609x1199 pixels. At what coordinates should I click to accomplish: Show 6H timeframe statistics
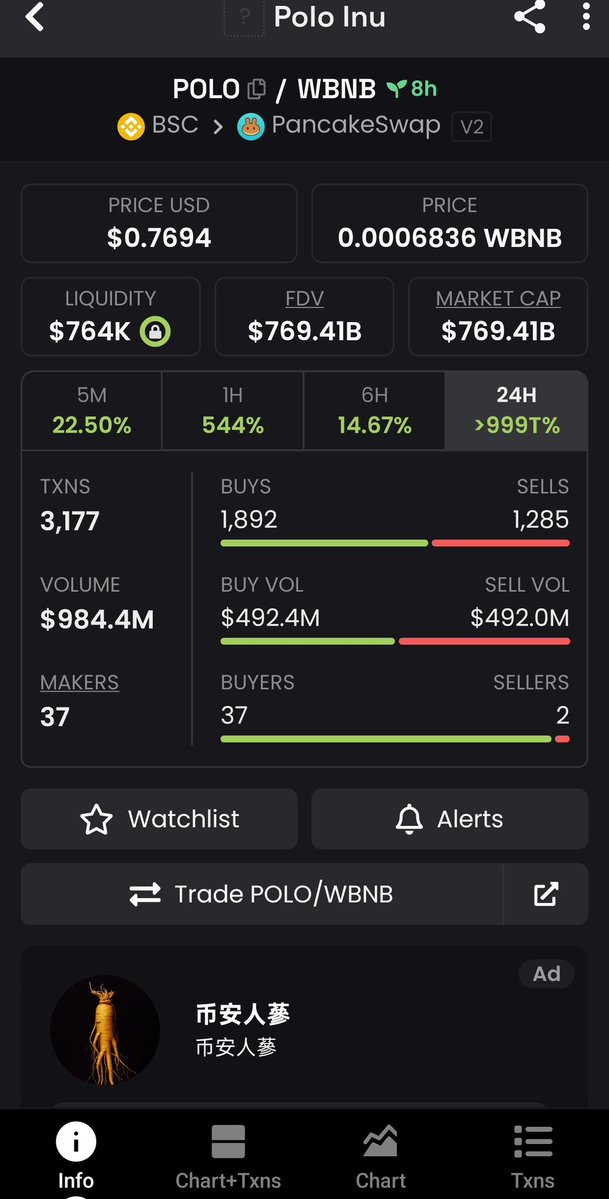click(374, 411)
